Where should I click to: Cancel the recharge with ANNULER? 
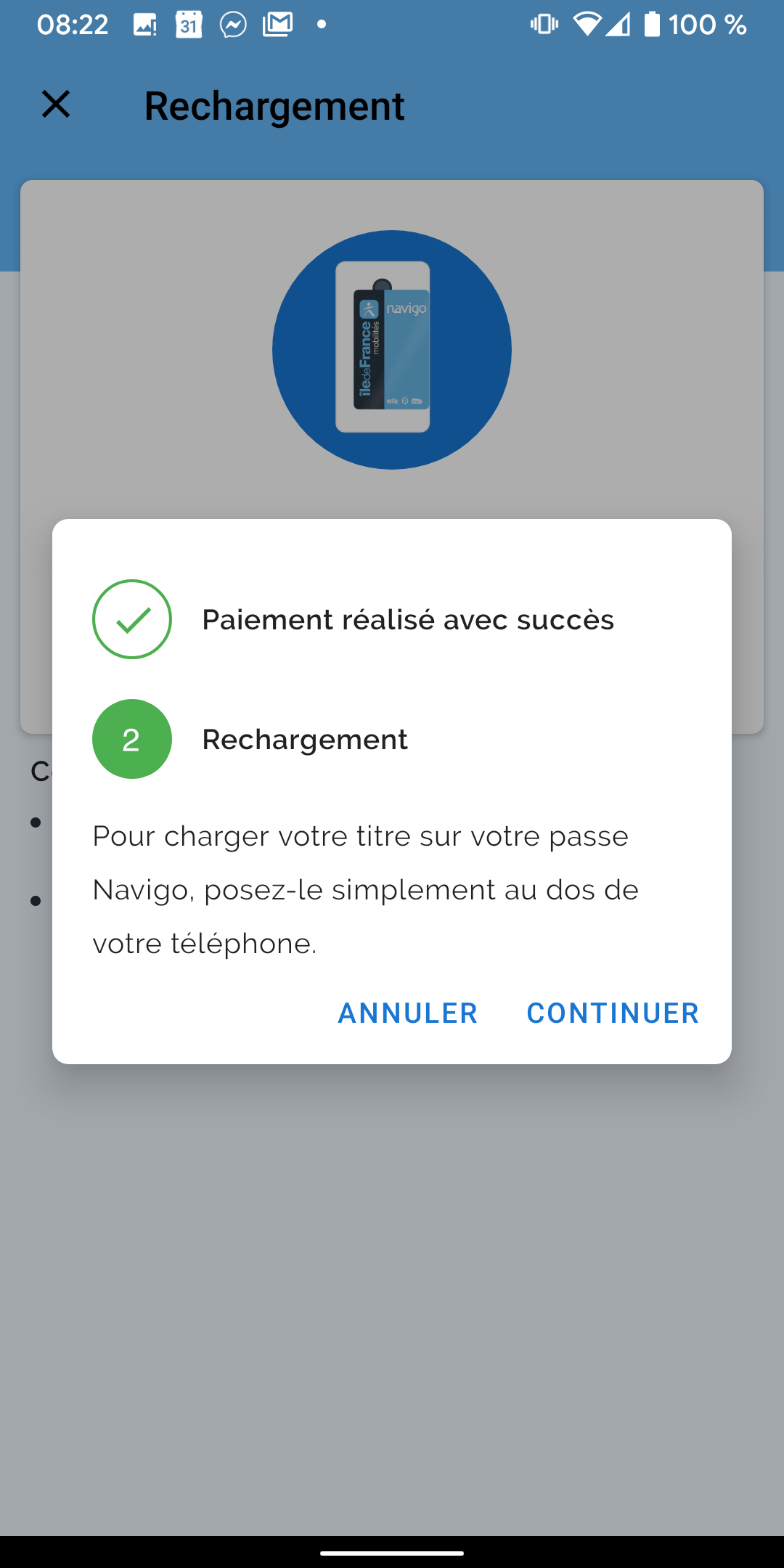(408, 1013)
